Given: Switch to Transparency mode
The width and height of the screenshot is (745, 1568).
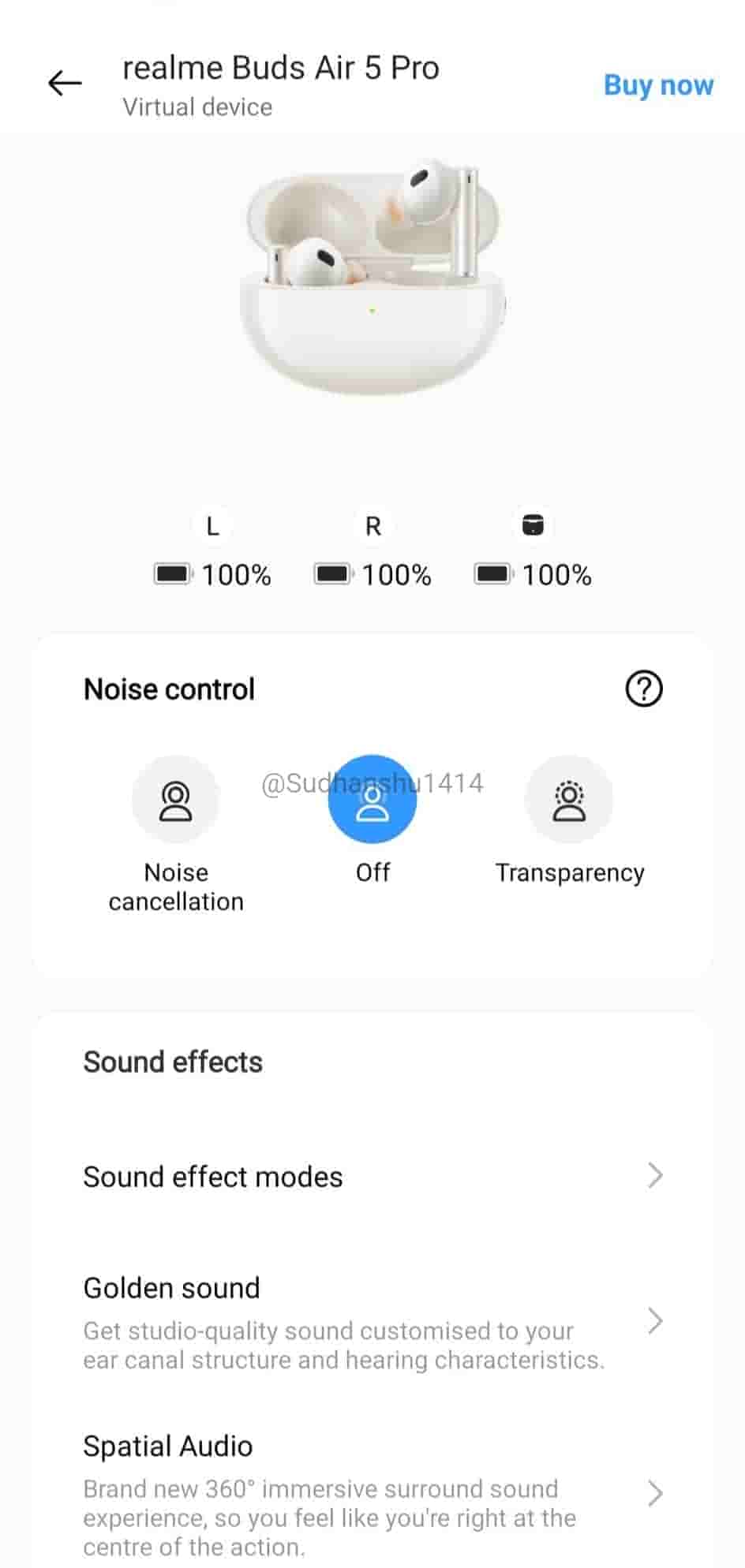Looking at the screenshot, I should [x=568, y=800].
